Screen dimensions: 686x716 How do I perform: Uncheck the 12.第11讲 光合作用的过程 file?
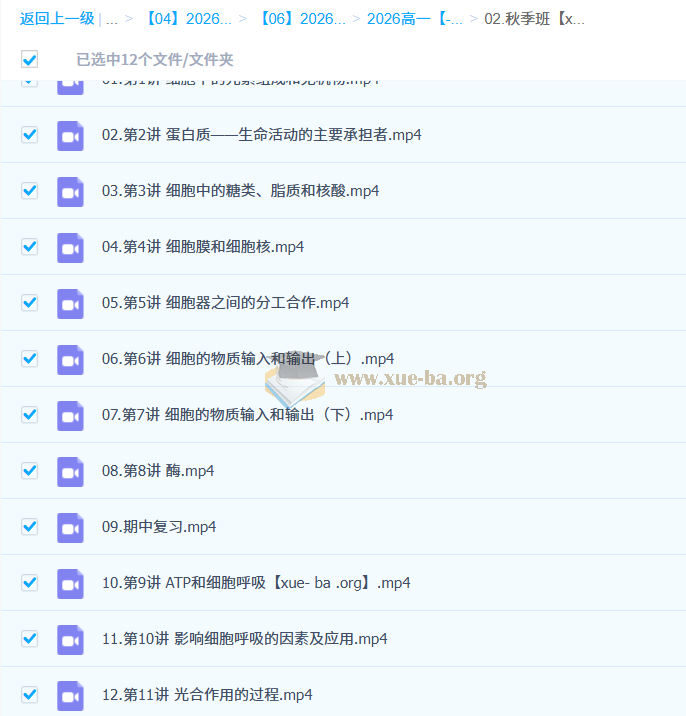point(30,694)
